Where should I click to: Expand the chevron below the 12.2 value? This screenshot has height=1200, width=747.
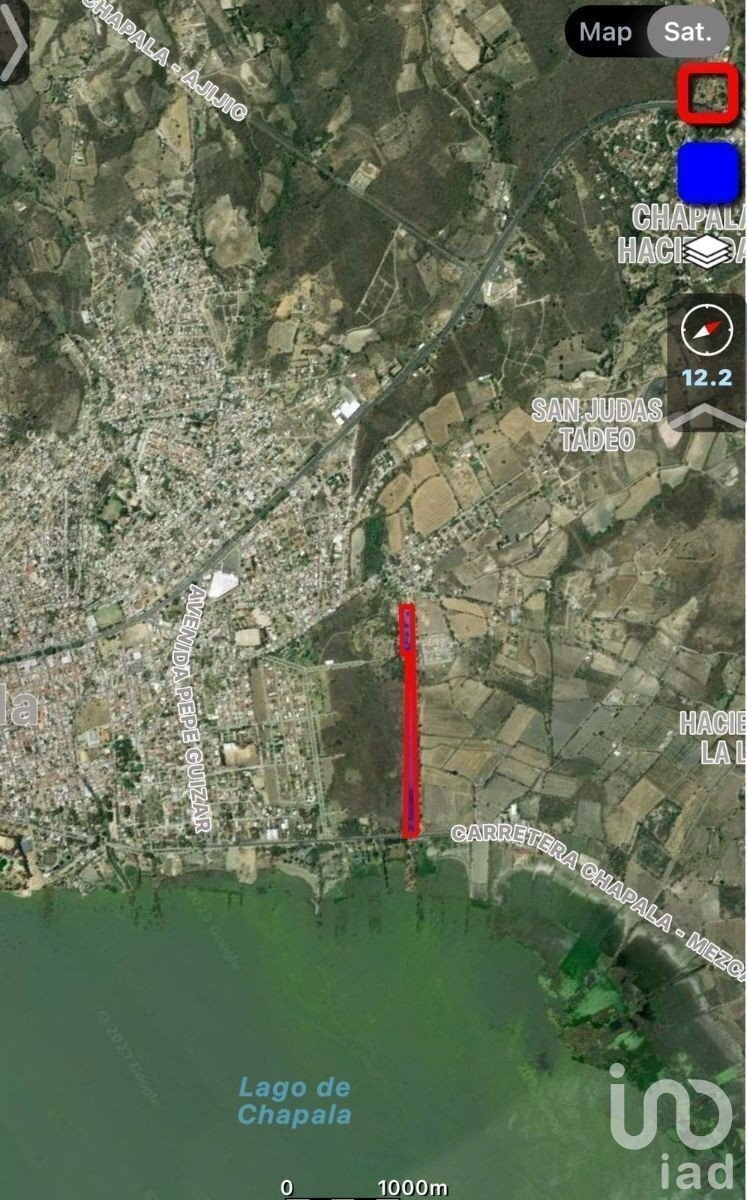[x=706, y=415]
